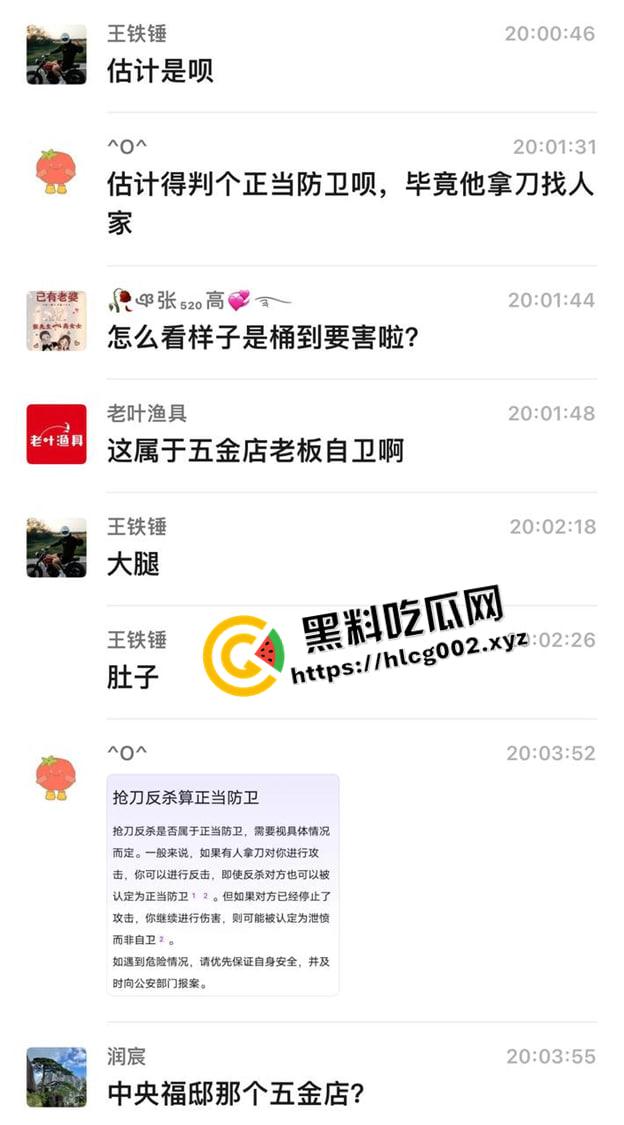Open the 抢刀反杀算正当防卫 image message
The height and width of the screenshot is (1125, 624).
(222, 885)
